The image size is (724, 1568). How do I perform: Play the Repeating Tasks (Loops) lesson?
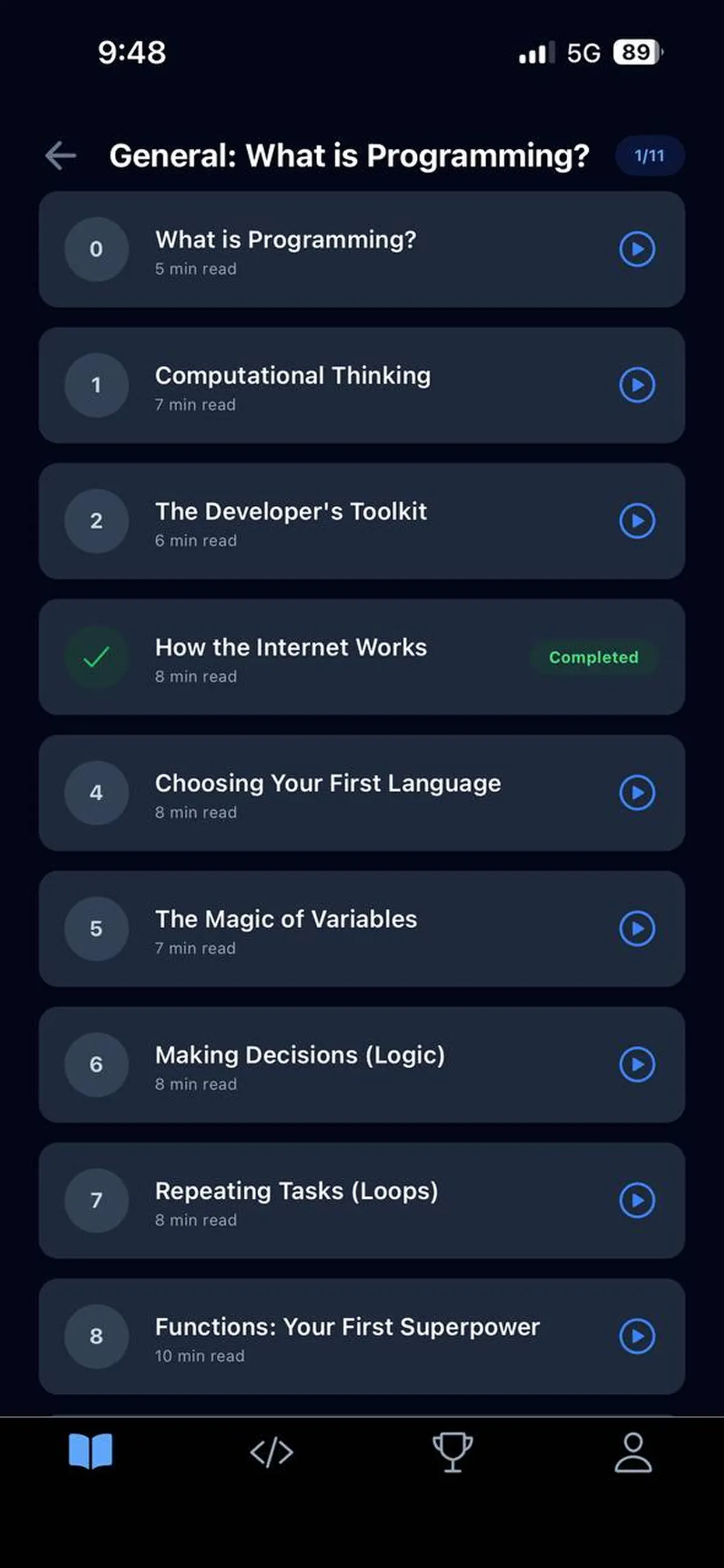pyautogui.click(x=637, y=1200)
